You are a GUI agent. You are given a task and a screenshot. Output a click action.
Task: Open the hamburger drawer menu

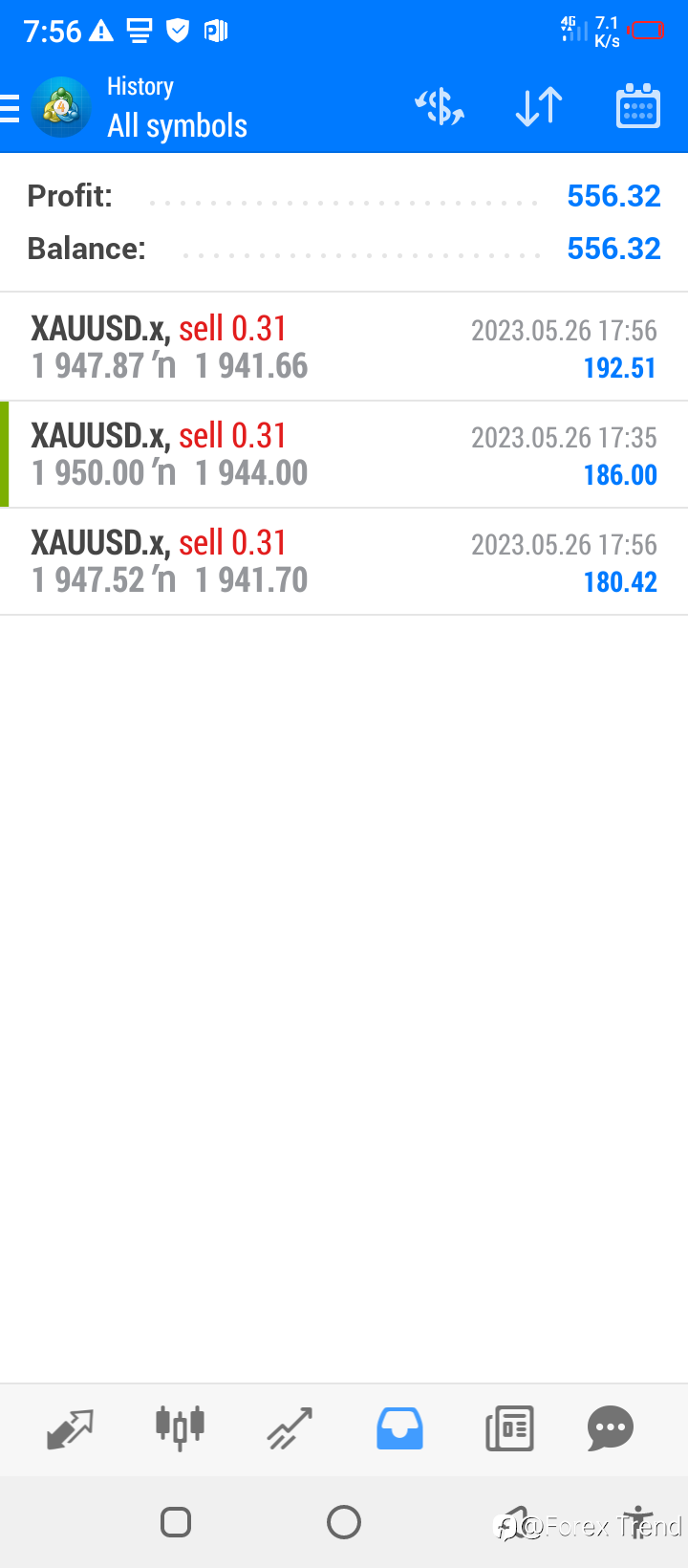pyautogui.click(x=10, y=108)
